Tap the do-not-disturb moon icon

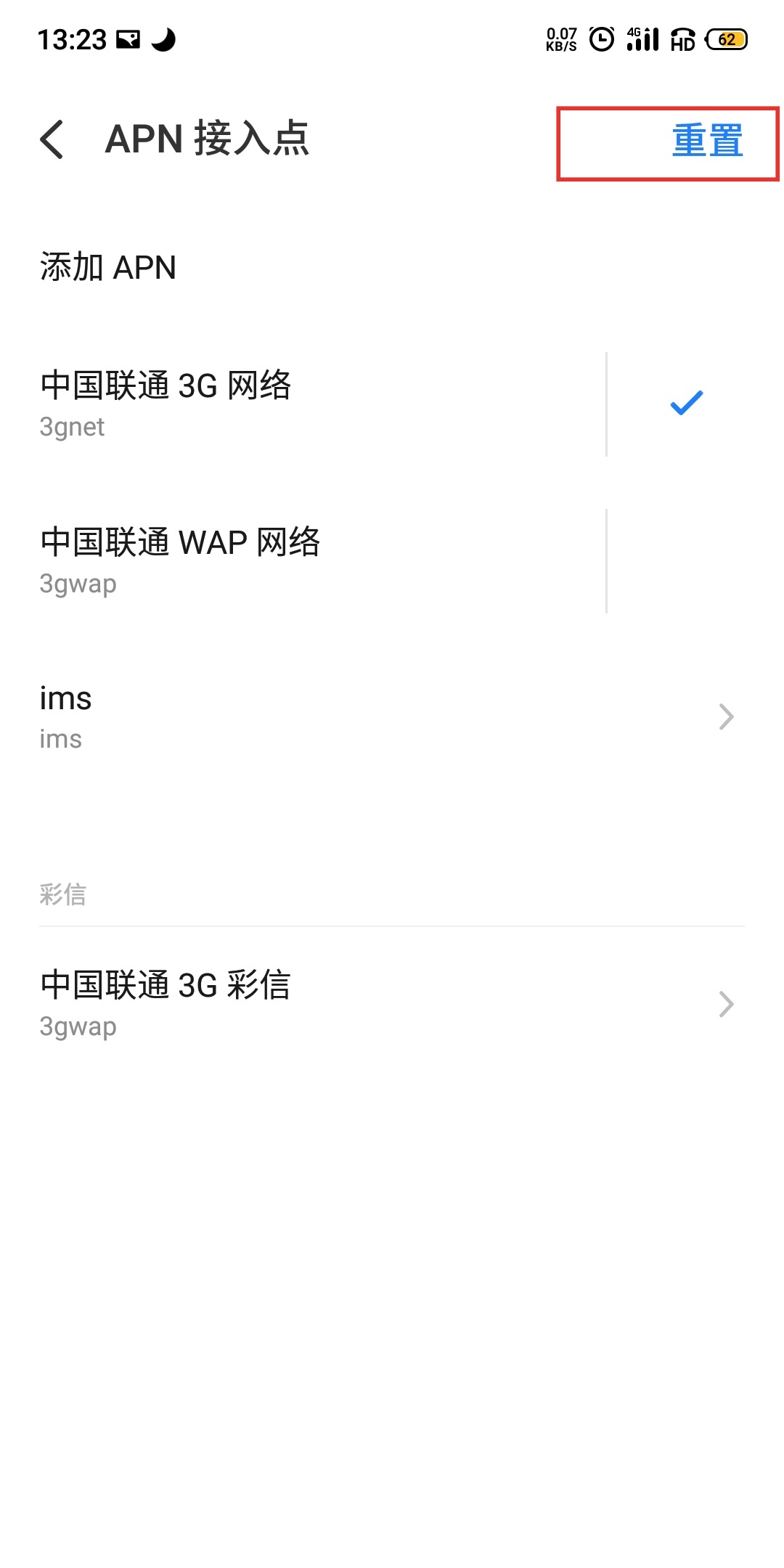[x=164, y=41]
